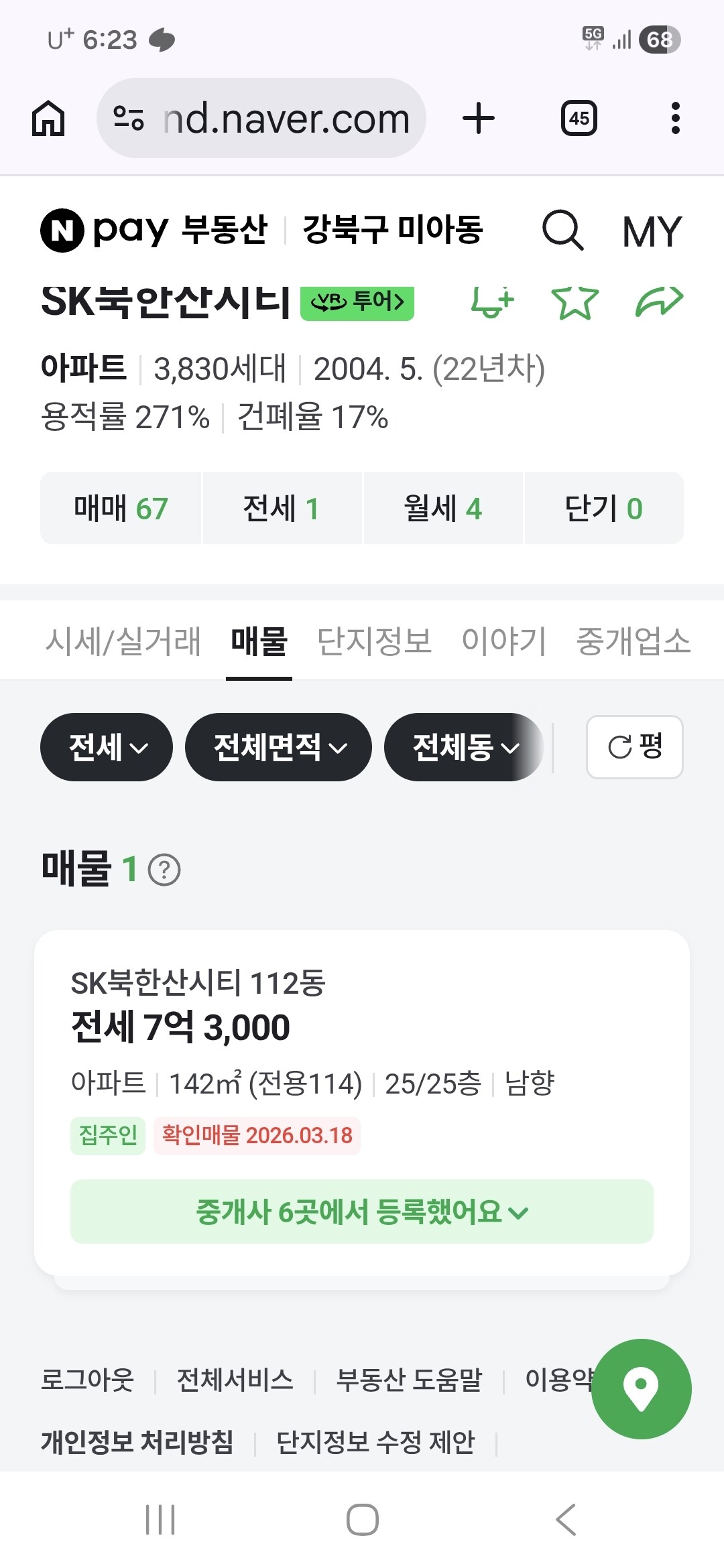Select the 월세 4 listings
This screenshot has height=1568, width=724.
pos(442,508)
